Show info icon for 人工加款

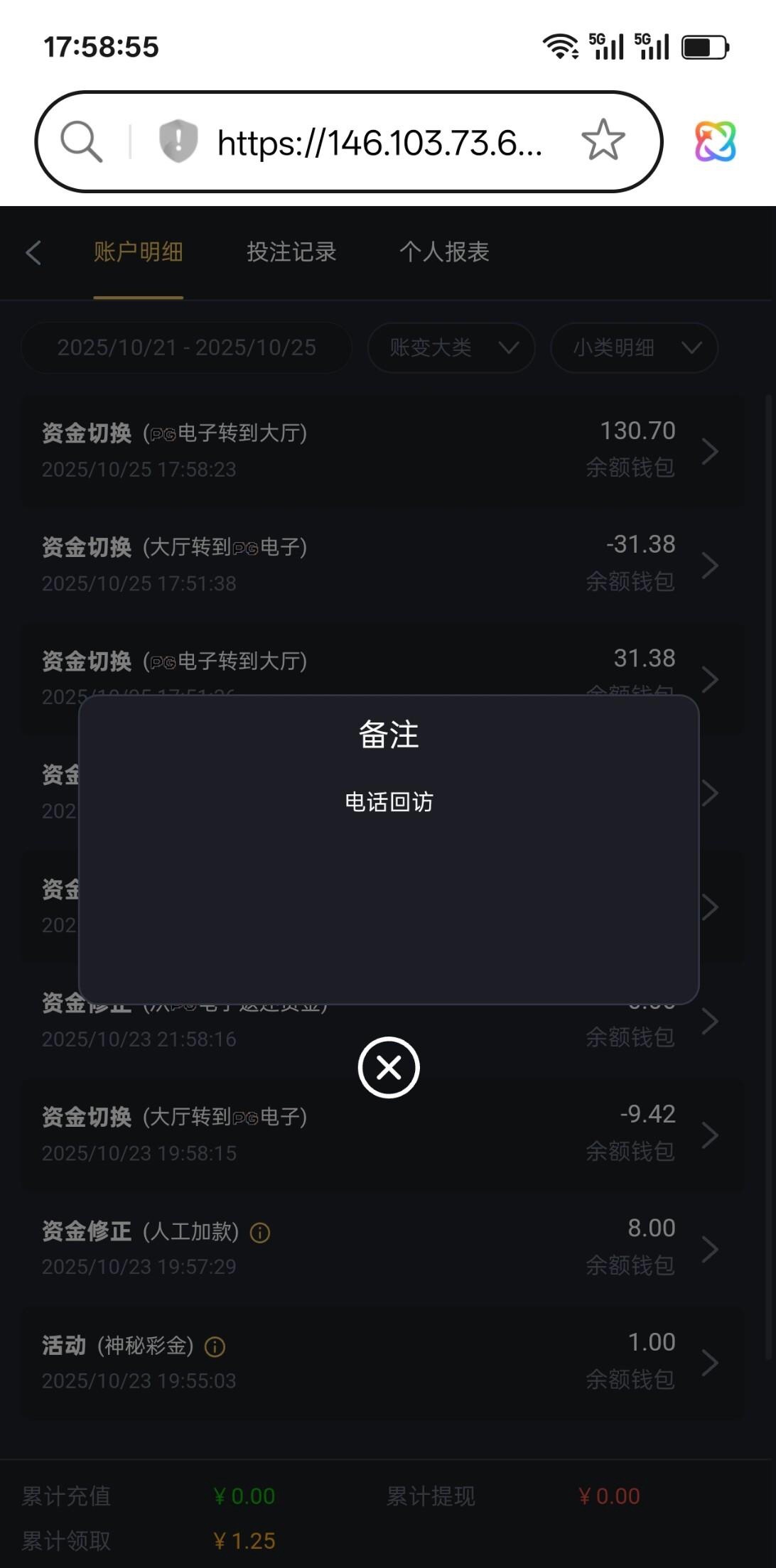coord(260,1233)
